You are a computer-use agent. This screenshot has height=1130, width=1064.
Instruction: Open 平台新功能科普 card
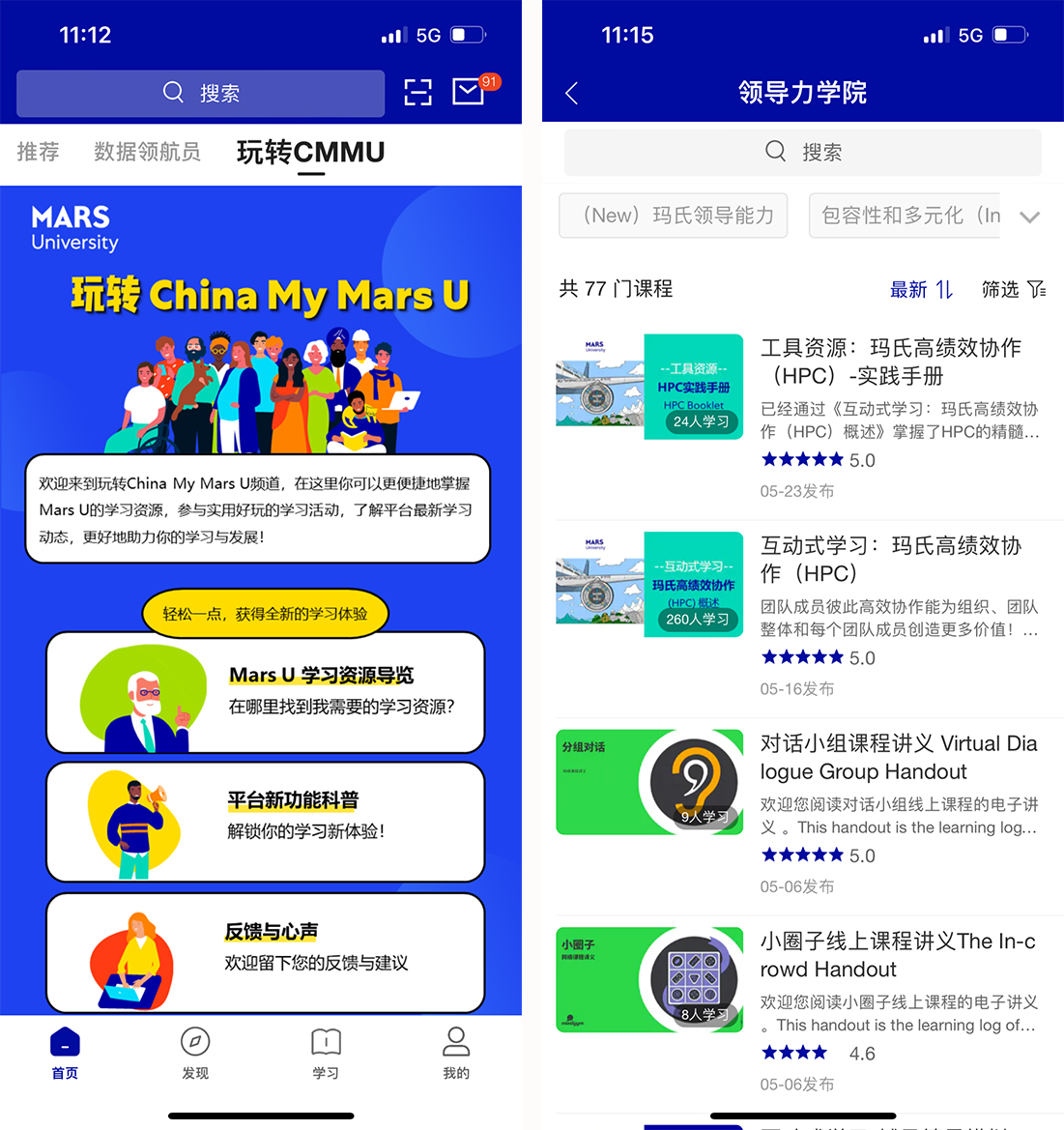pyautogui.click(x=265, y=822)
